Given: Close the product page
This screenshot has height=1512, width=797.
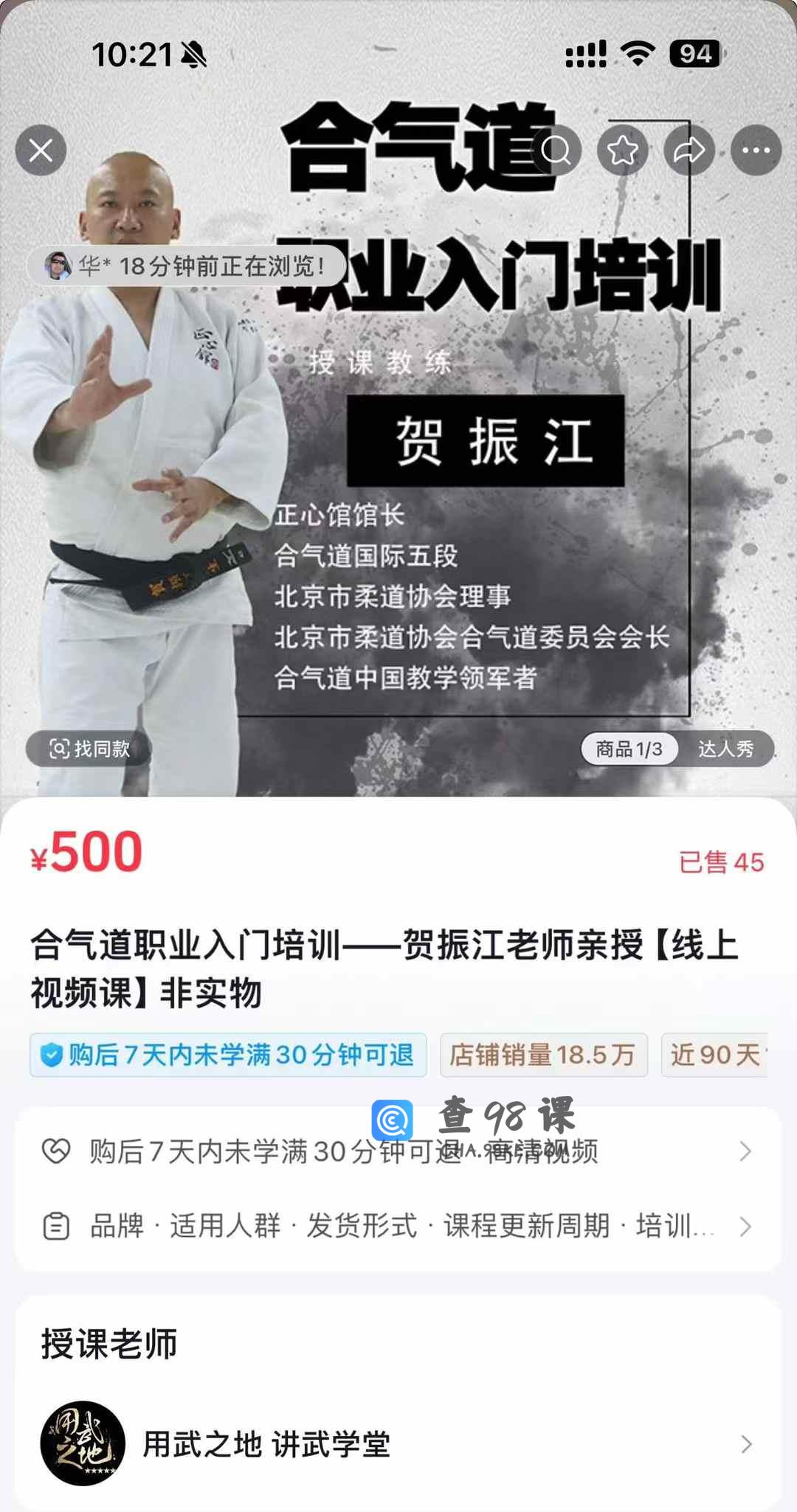Looking at the screenshot, I should [x=41, y=150].
